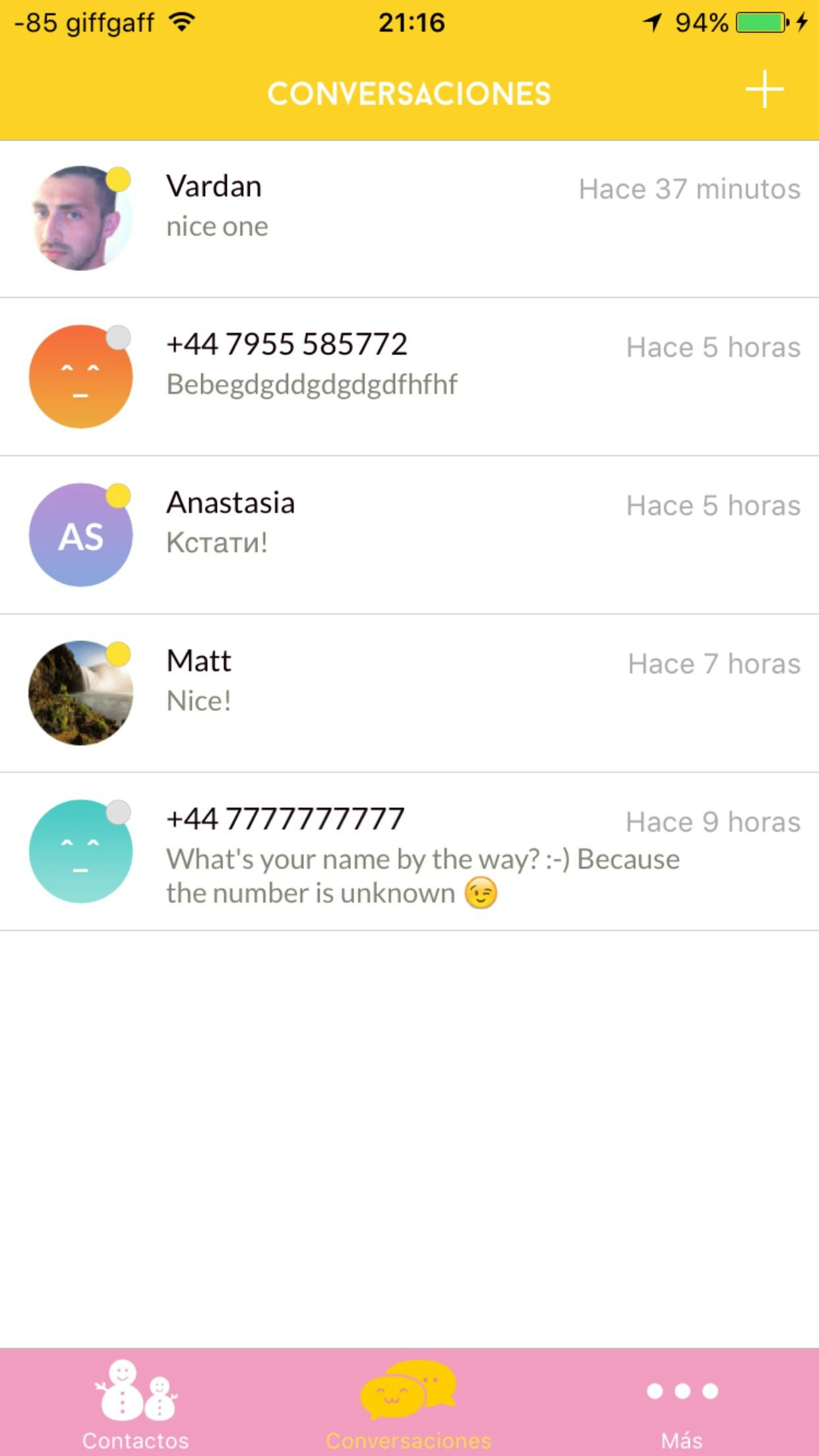Open conversation with +44 7777777777

coord(409,851)
